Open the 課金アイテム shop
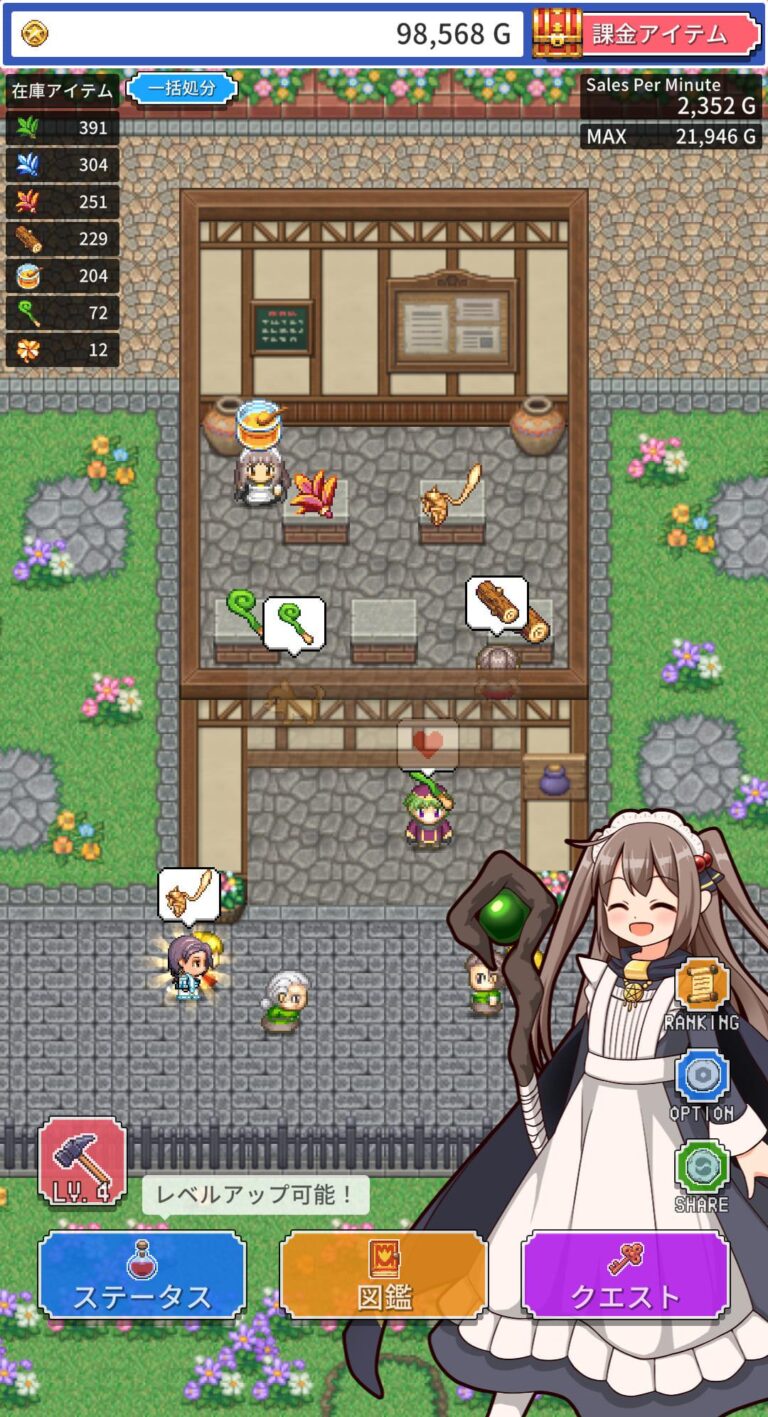Viewport: 768px width, 1417px height. [x=646, y=34]
